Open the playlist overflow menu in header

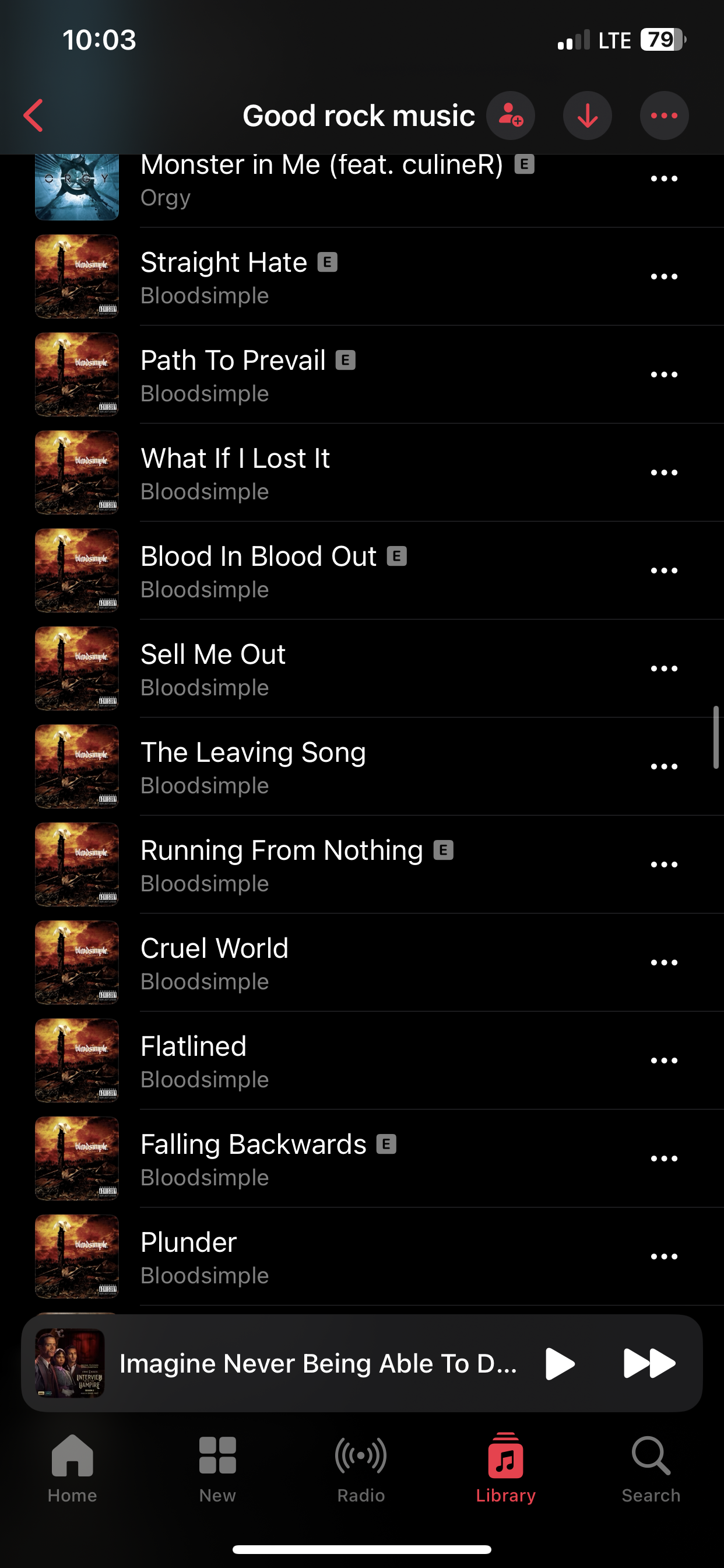click(x=664, y=116)
